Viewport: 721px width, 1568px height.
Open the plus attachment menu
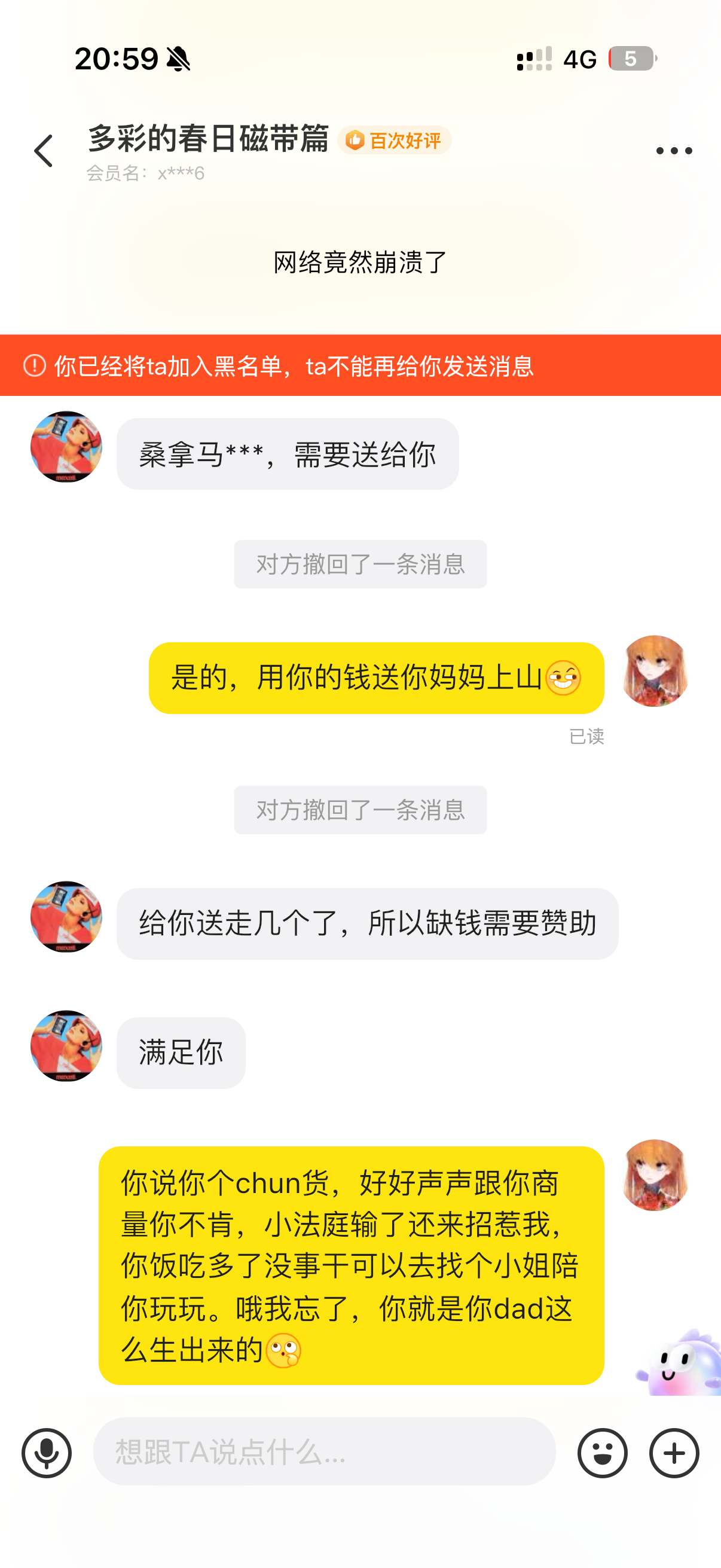point(674,1453)
